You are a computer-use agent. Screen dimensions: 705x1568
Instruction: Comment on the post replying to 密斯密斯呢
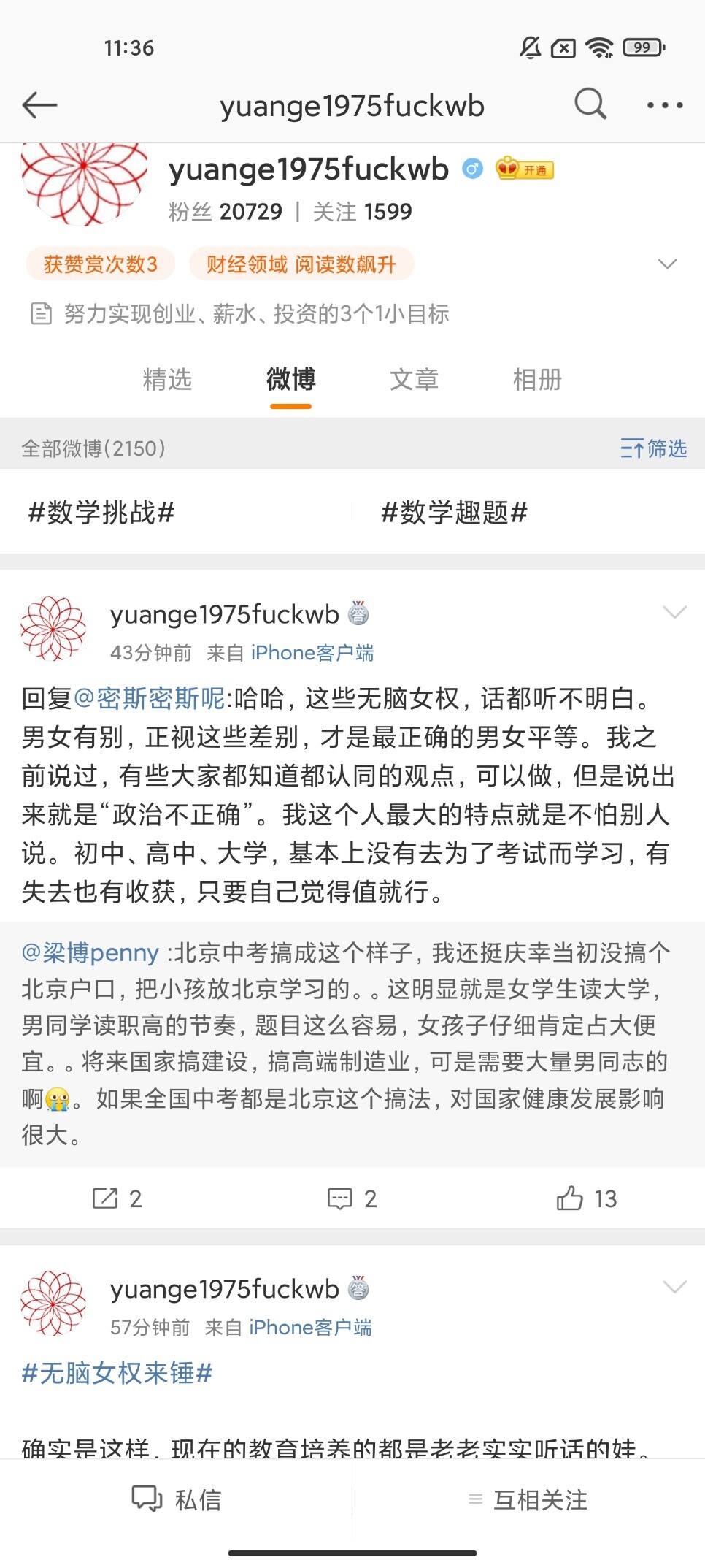(352, 1198)
